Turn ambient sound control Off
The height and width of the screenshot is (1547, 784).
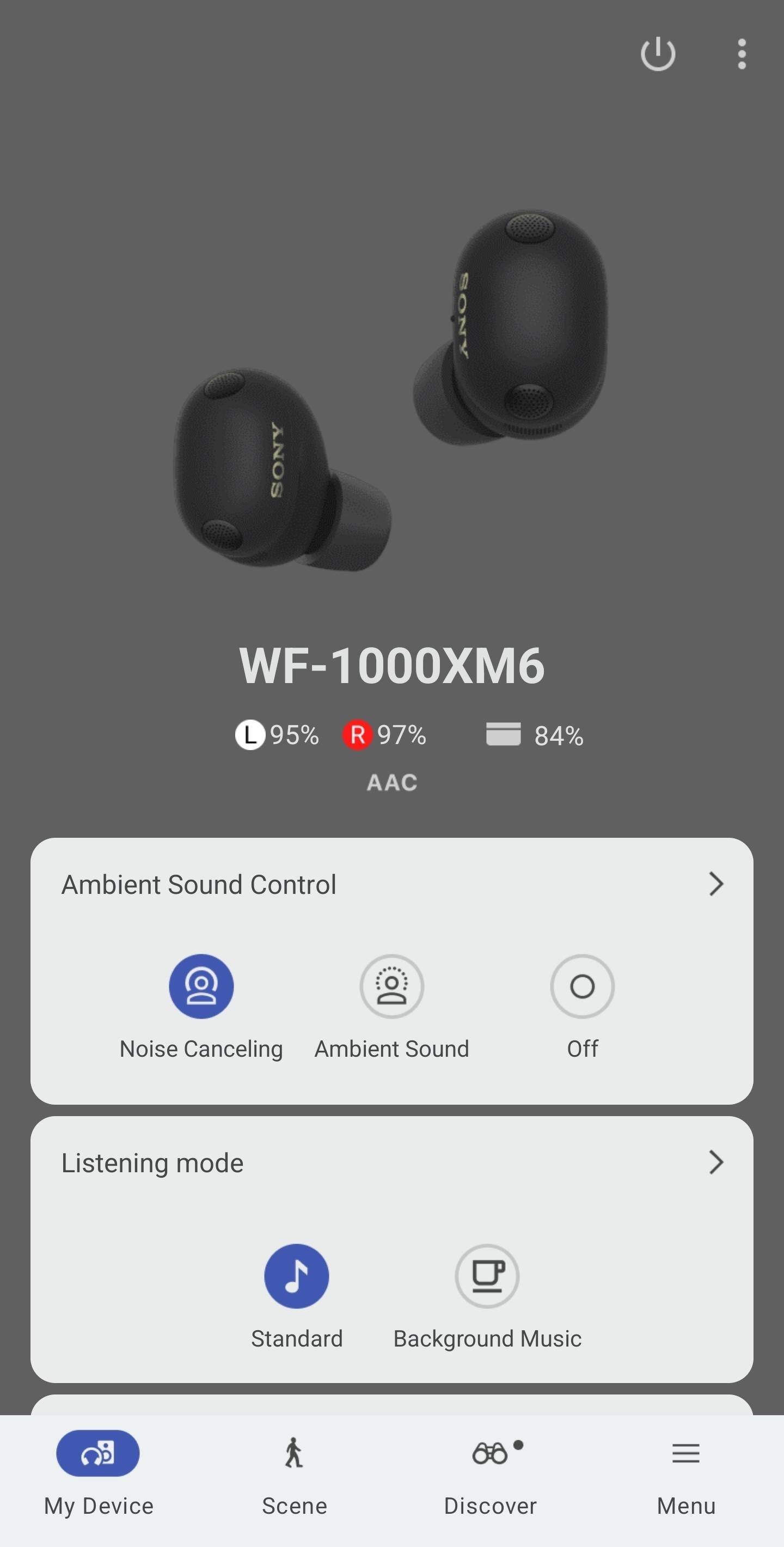click(x=583, y=986)
